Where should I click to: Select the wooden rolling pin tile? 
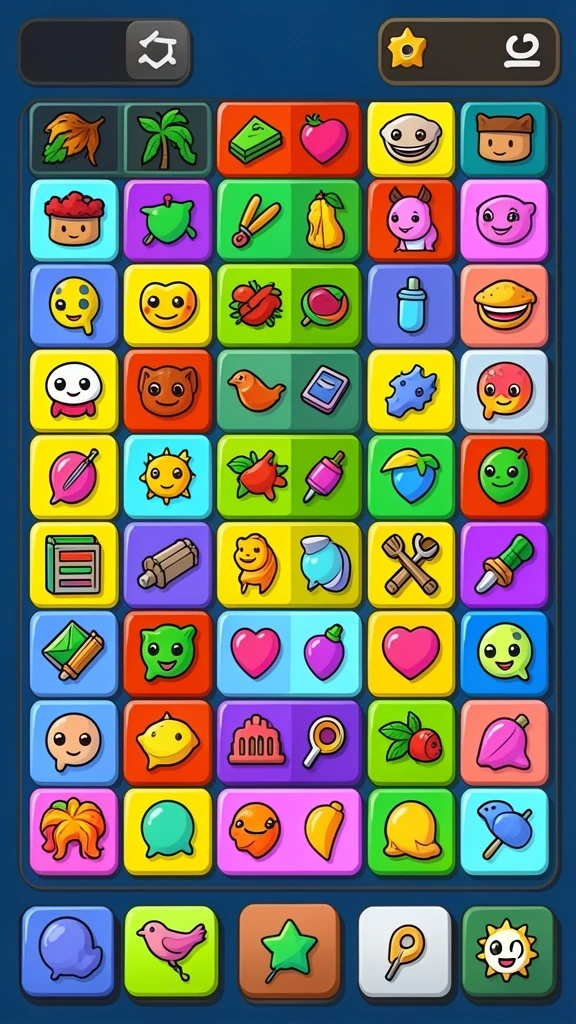click(167, 564)
